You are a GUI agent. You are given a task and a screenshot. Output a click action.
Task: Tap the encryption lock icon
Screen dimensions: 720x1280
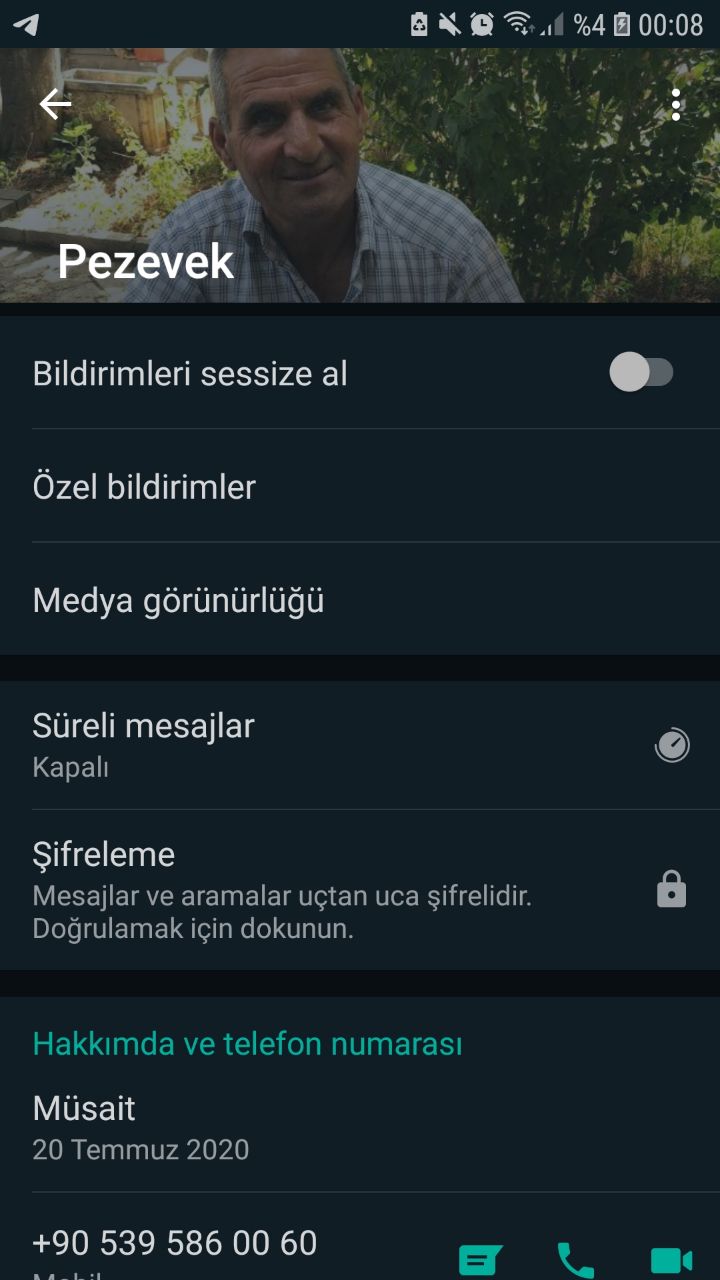[672, 890]
